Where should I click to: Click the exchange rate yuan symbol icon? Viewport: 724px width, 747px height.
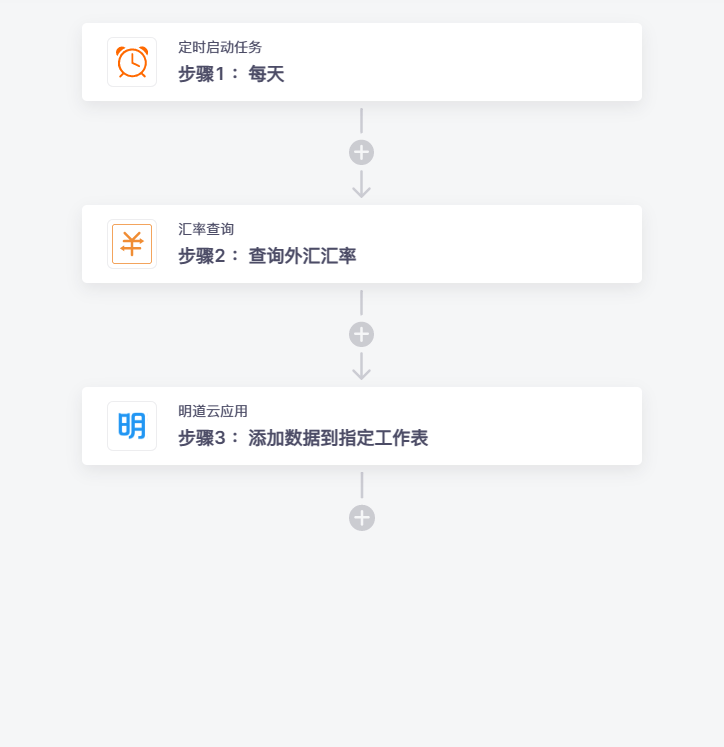coord(131,243)
